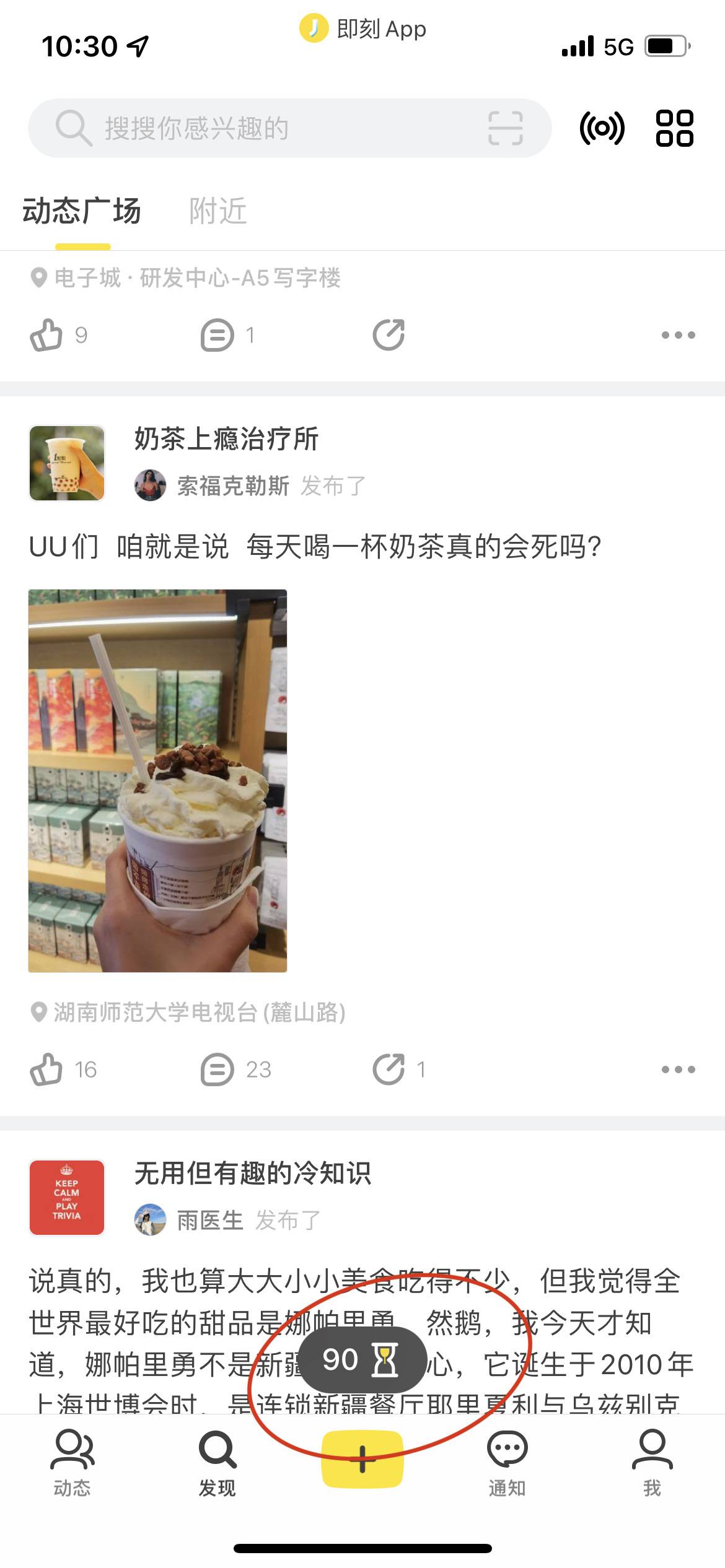This screenshot has width=725, height=1568.
Task: Open the QR scan icon in search bar
Action: tap(505, 128)
